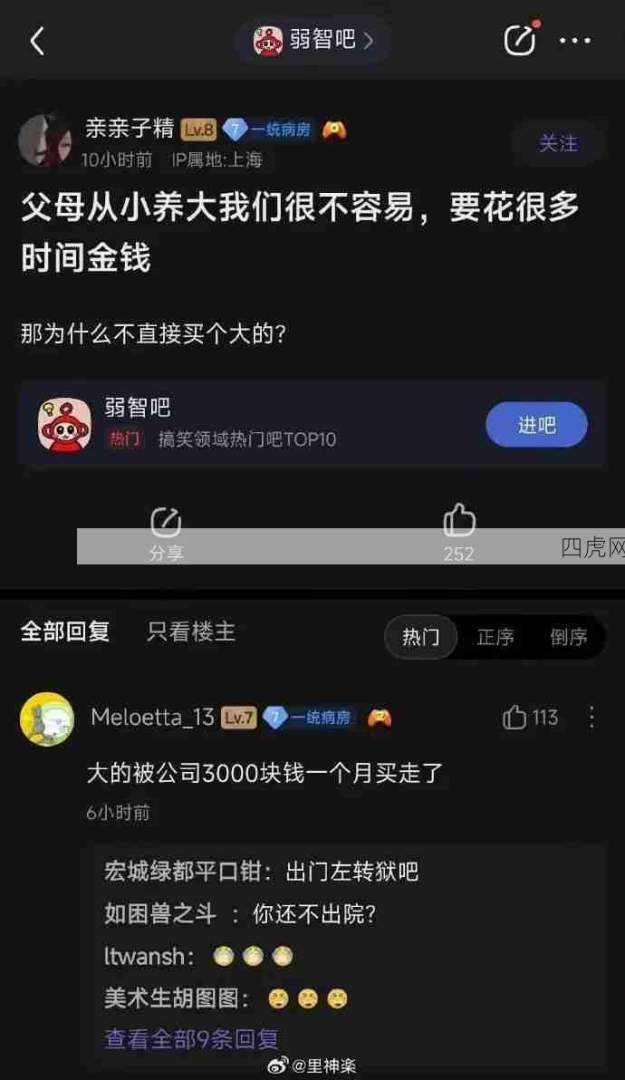The width and height of the screenshot is (625, 1080).
Task: Open the 弱智吧 forum from the title
Action: click(313, 40)
